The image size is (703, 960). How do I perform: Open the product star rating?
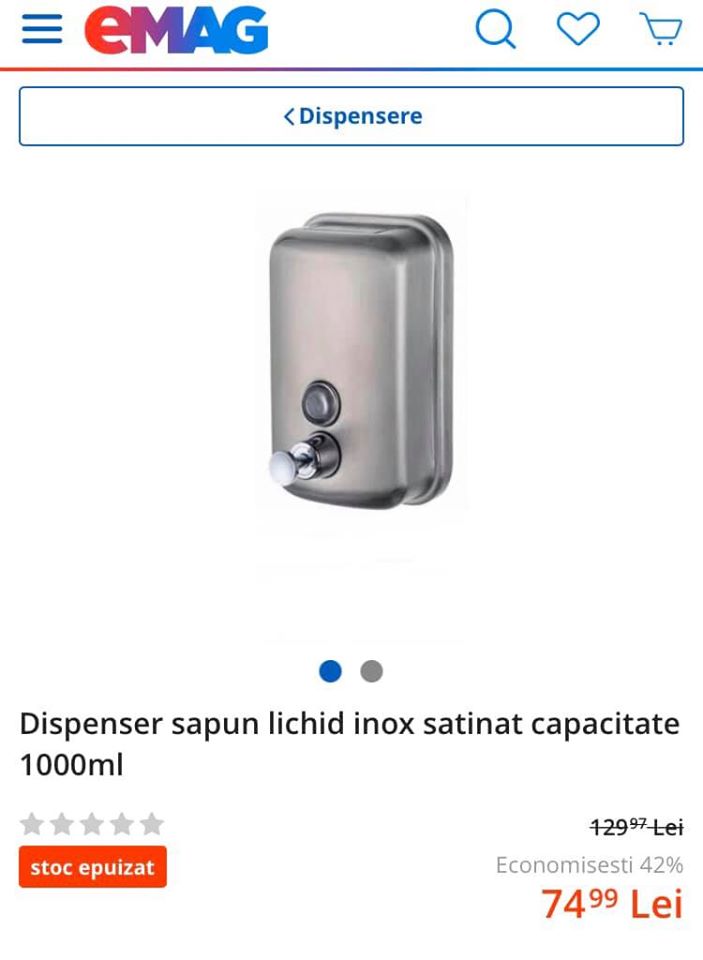click(x=92, y=824)
